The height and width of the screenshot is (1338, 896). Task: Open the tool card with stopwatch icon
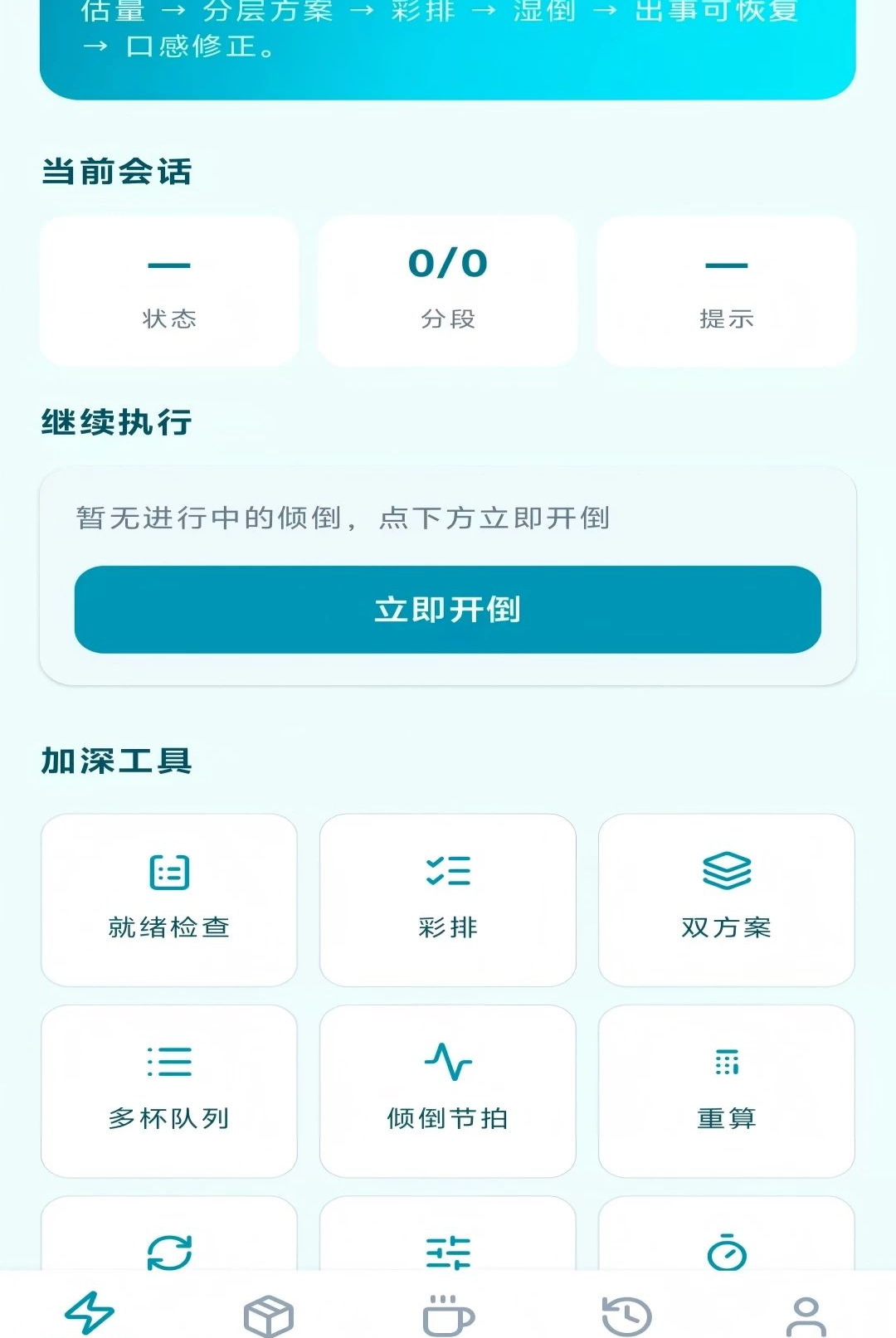point(727,1233)
